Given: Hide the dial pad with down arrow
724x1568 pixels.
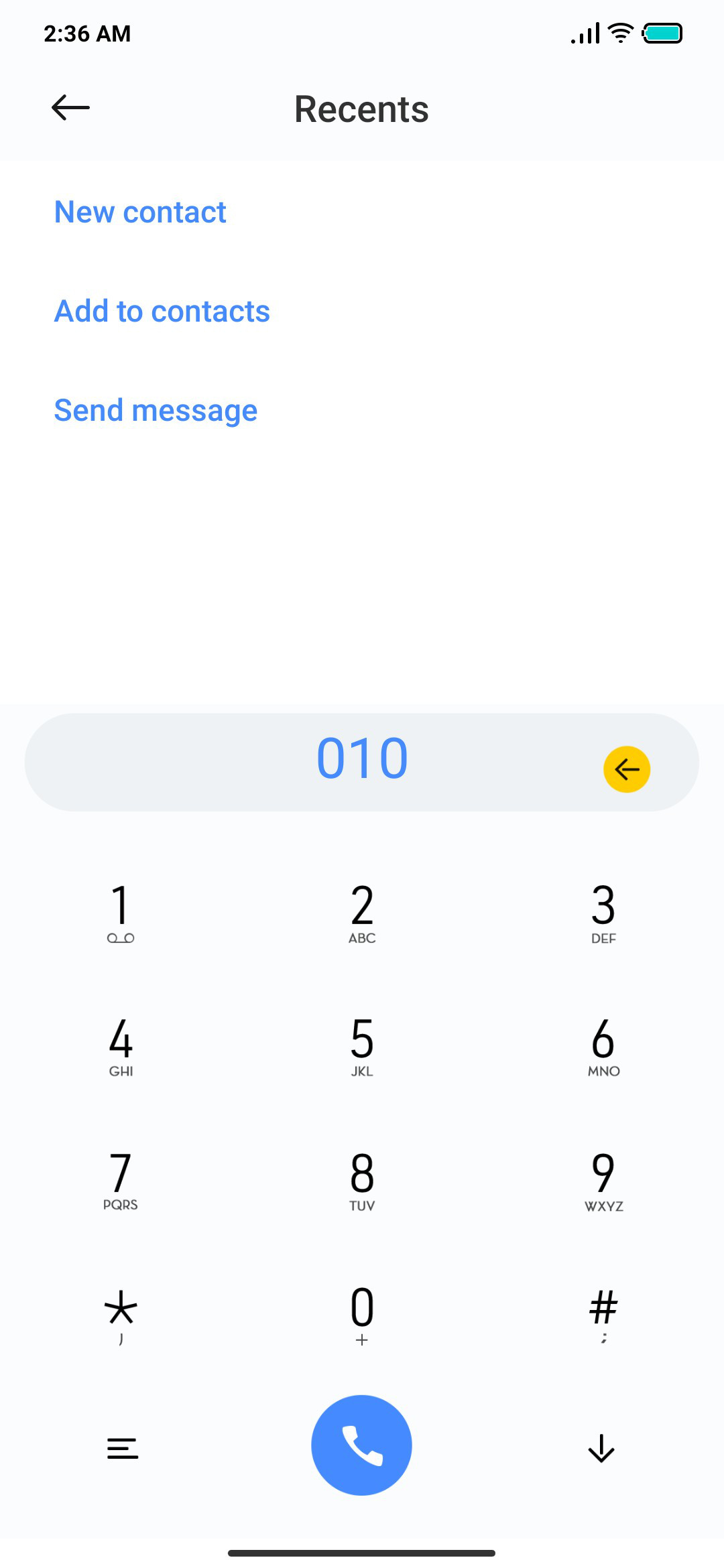Looking at the screenshot, I should tap(601, 1448).
